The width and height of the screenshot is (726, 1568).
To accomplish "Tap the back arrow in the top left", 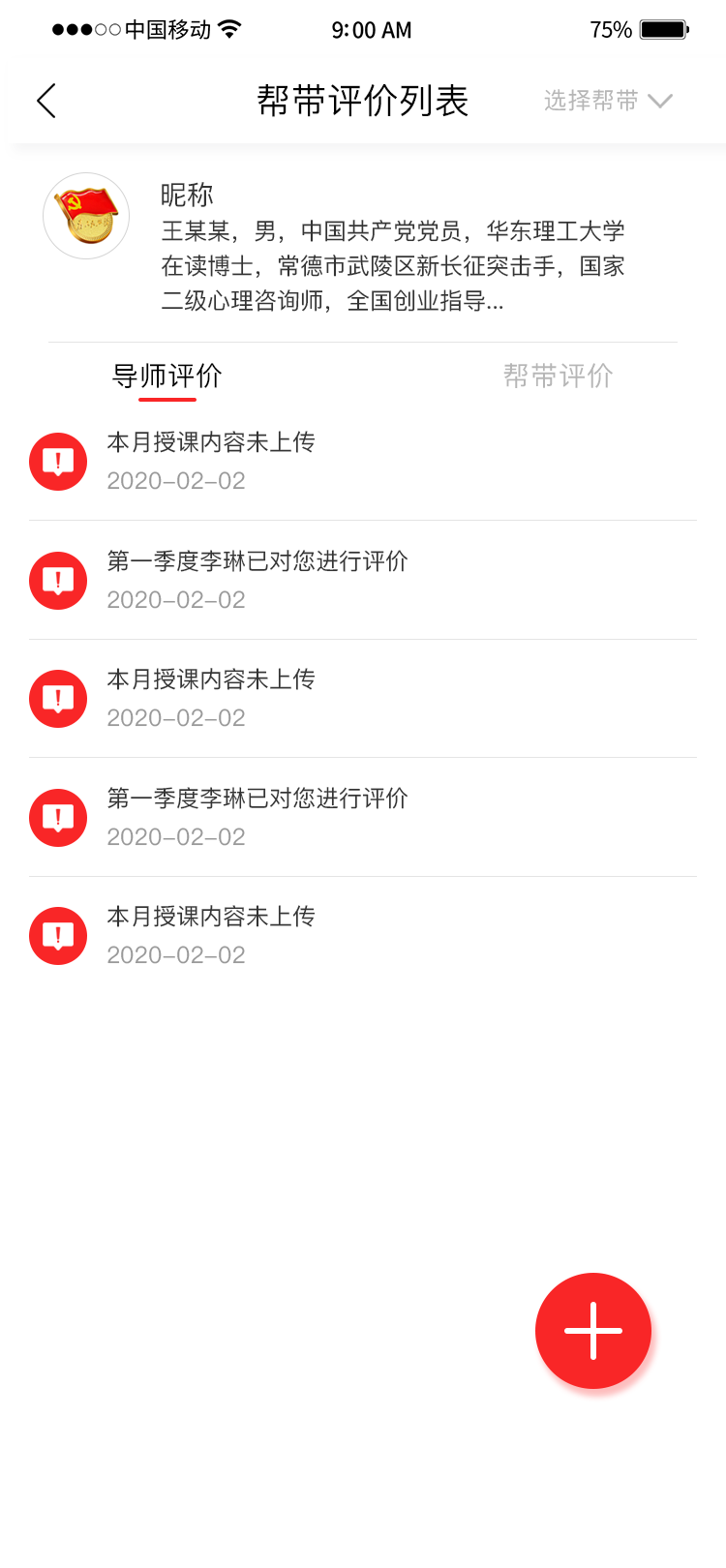I will click(x=46, y=100).
